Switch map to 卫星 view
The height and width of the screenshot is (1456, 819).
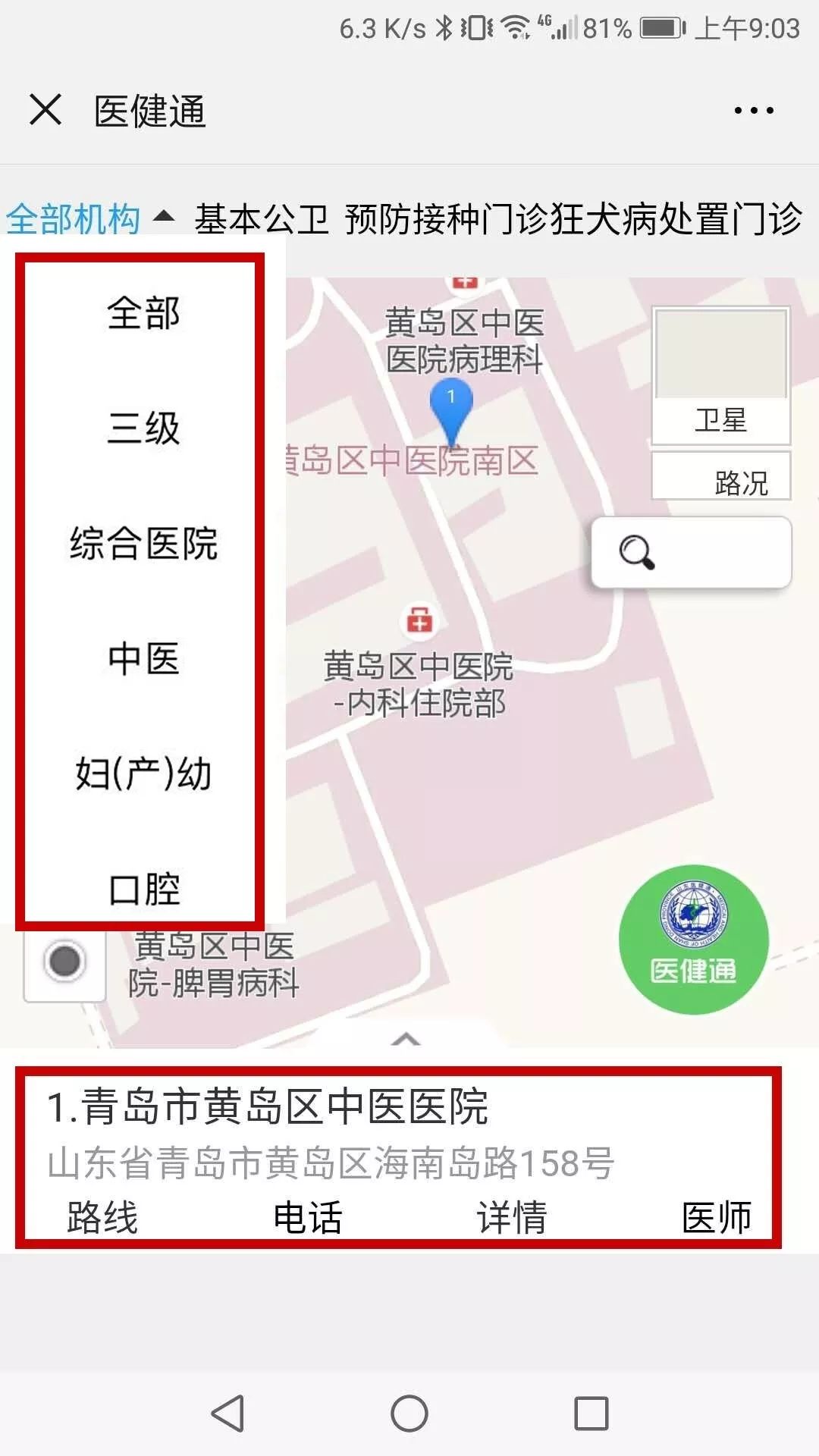coord(720,376)
